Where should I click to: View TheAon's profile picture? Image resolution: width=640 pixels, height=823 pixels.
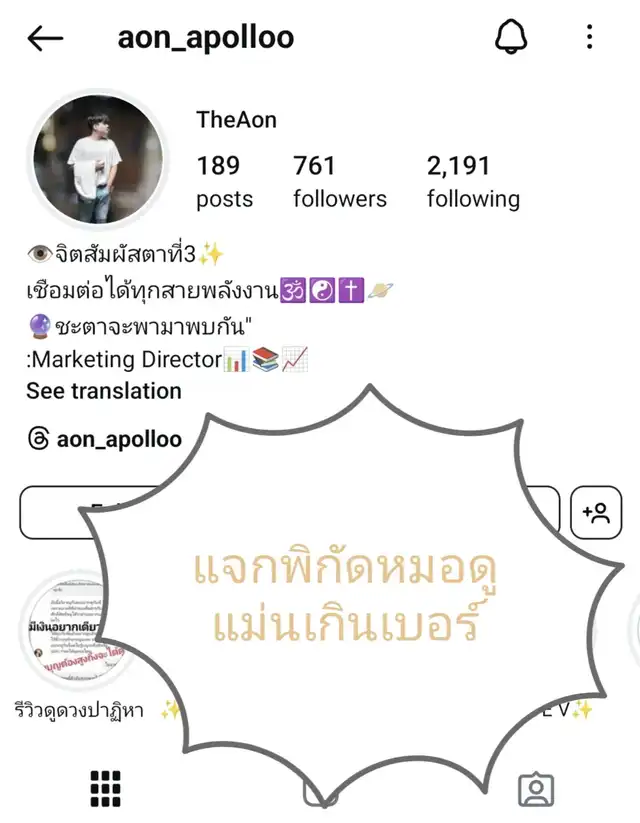98,160
